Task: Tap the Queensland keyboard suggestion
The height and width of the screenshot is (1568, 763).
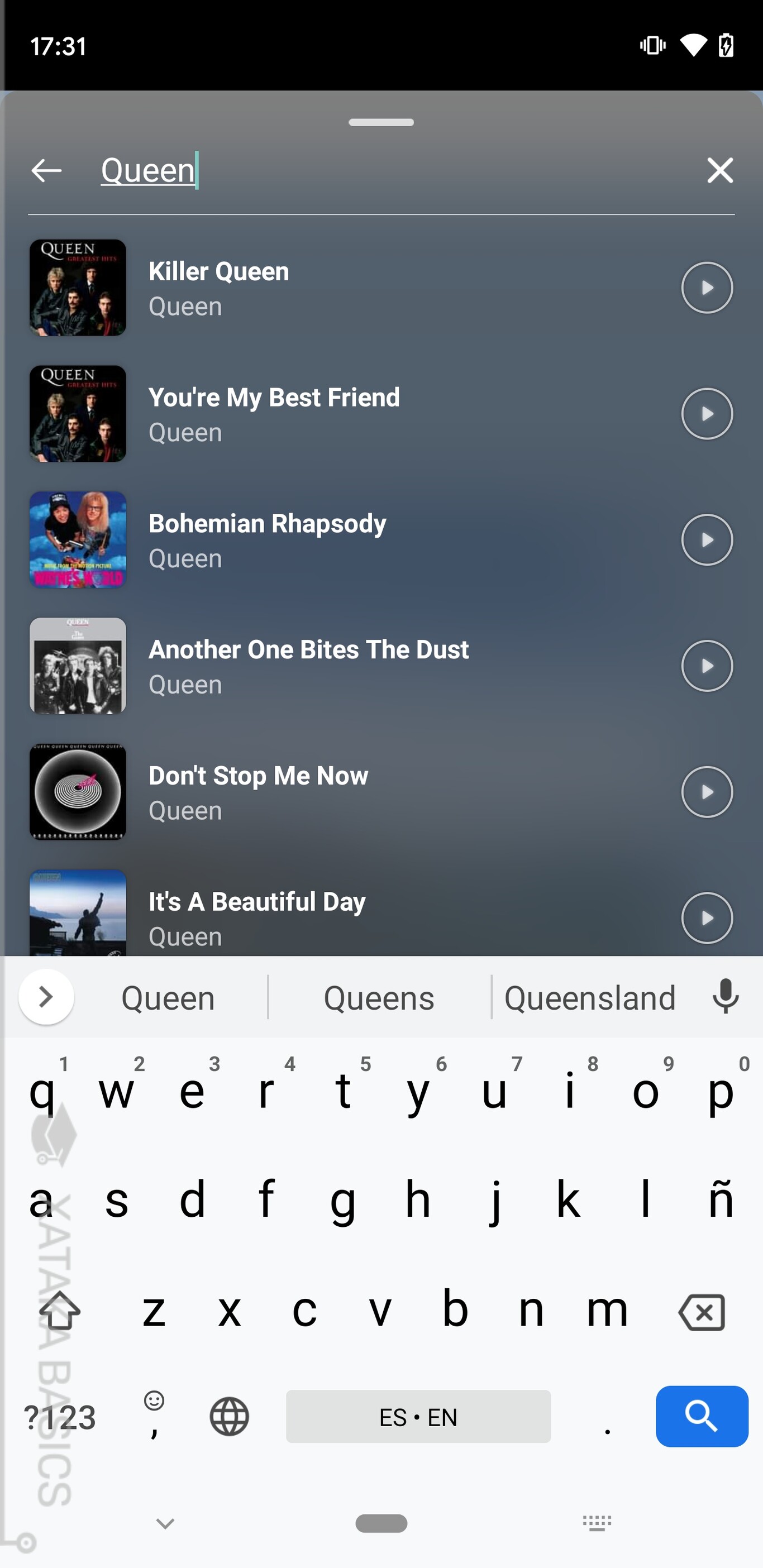Action: [x=589, y=998]
